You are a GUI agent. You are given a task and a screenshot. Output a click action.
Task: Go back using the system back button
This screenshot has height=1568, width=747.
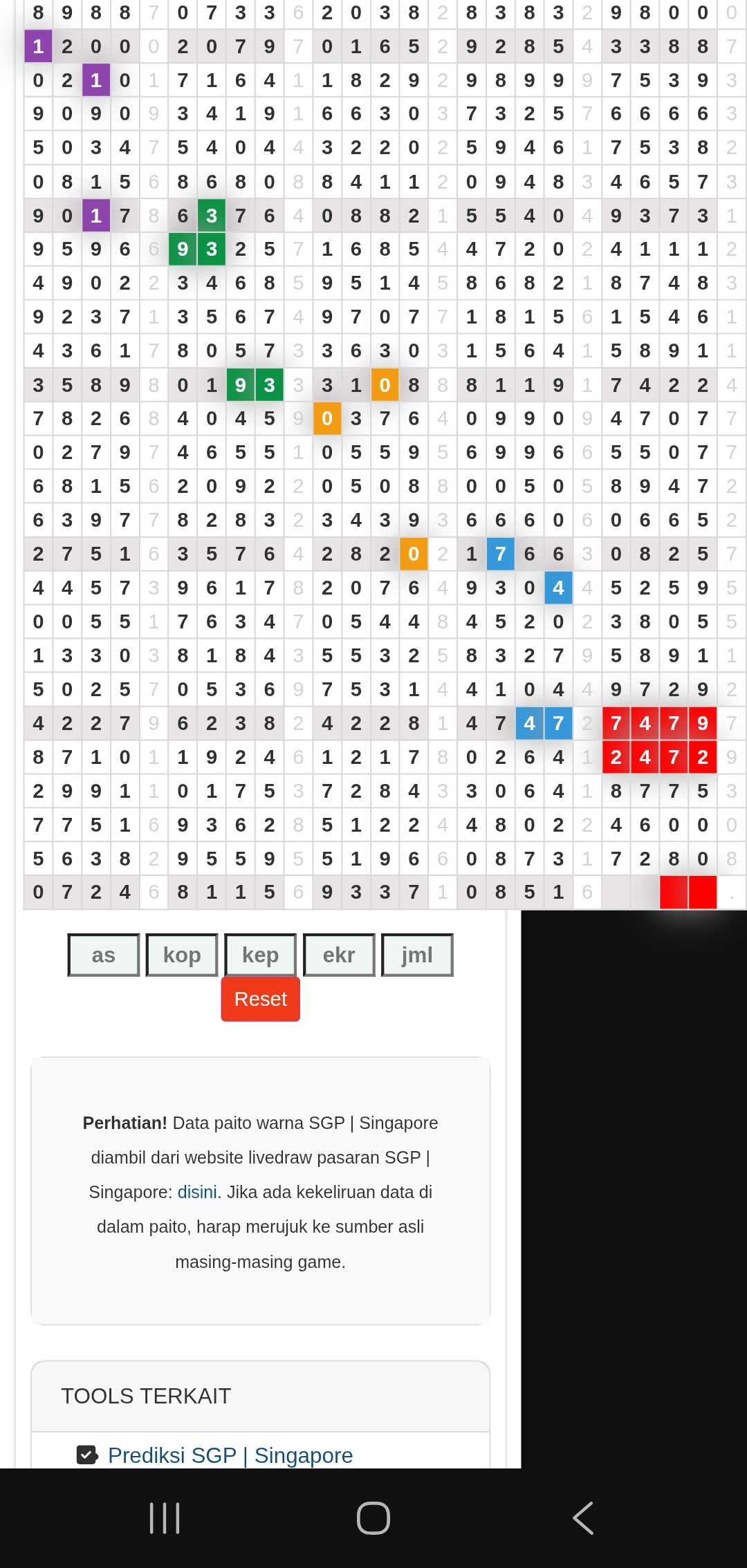click(583, 1518)
